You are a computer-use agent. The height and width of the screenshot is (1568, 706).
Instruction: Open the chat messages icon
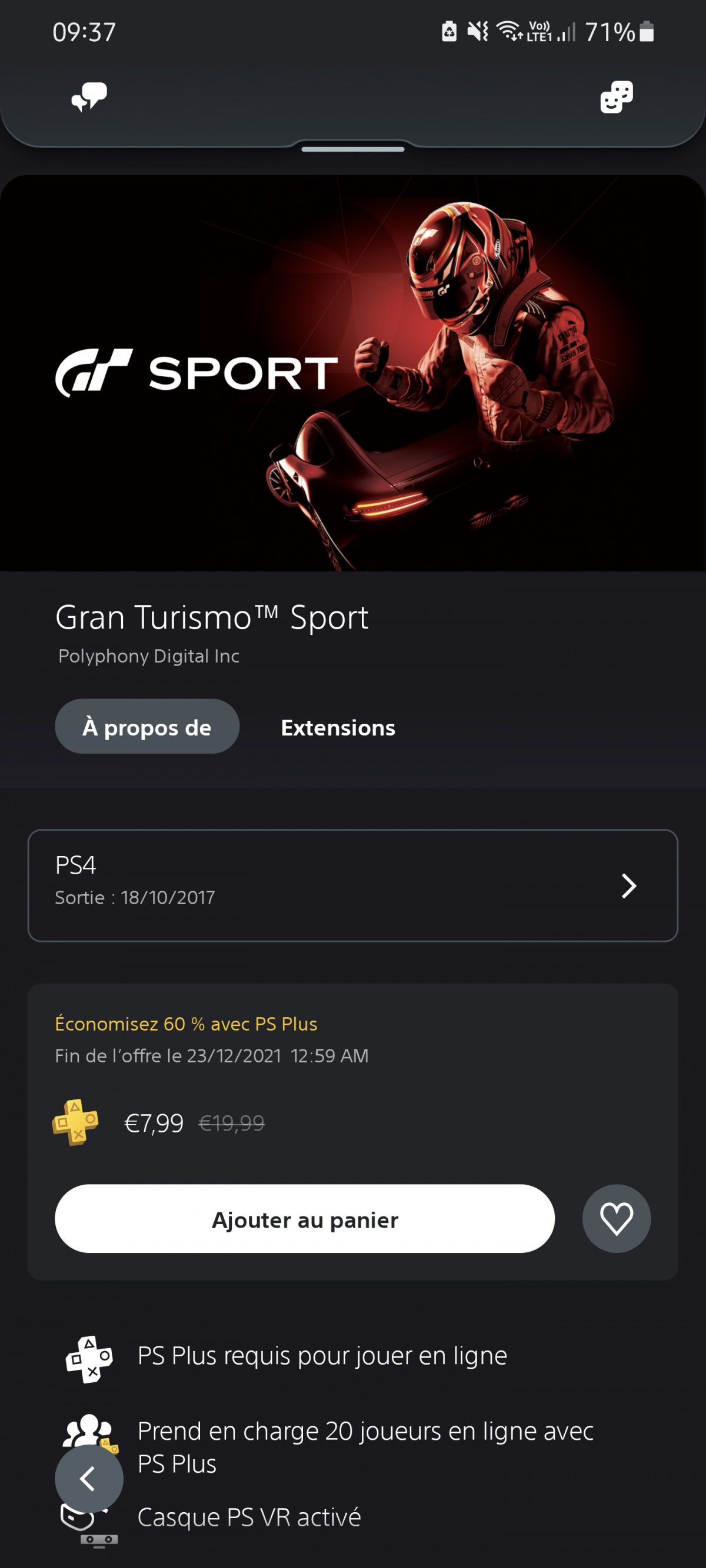pos(89,97)
